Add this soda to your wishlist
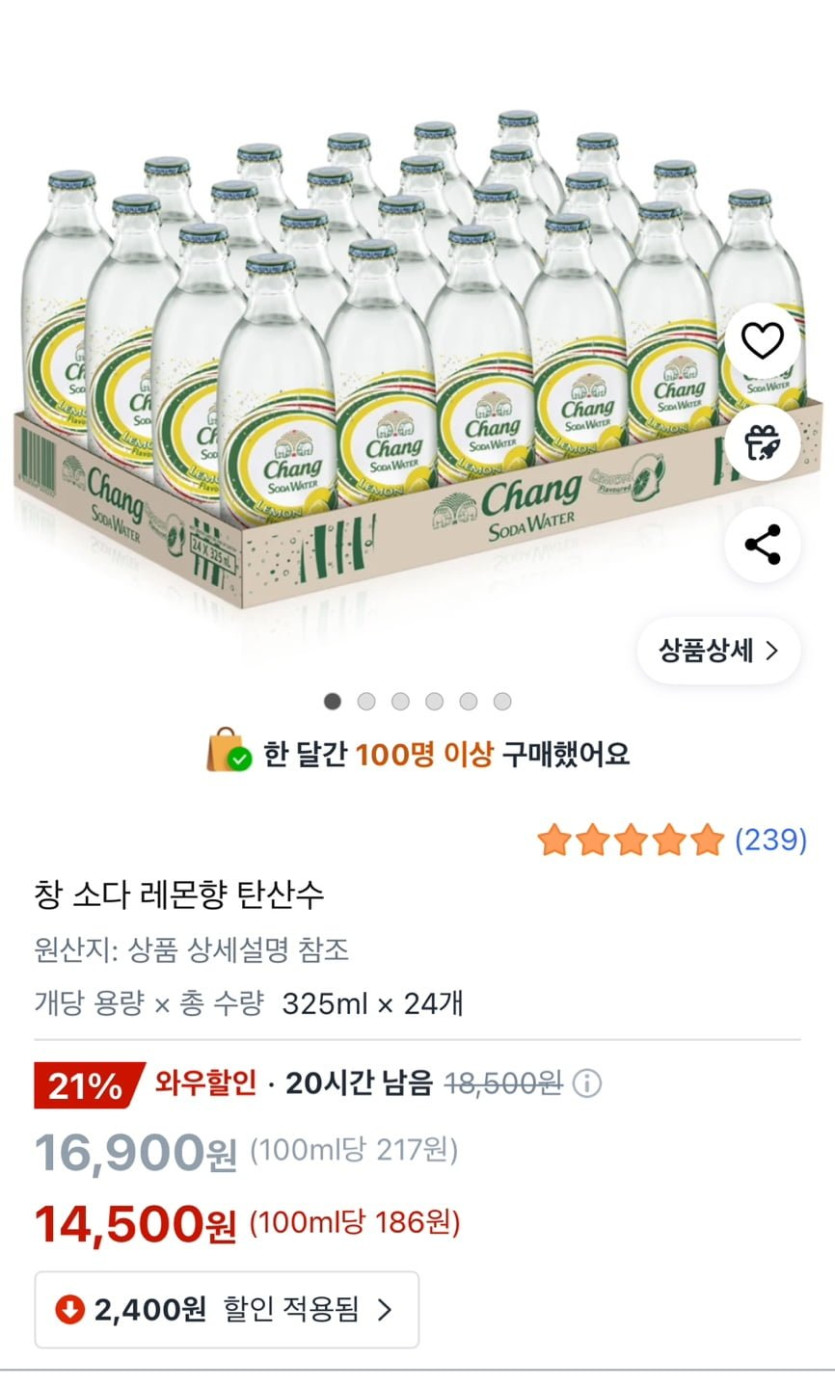This screenshot has width=835, height=1388. tap(762, 342)
